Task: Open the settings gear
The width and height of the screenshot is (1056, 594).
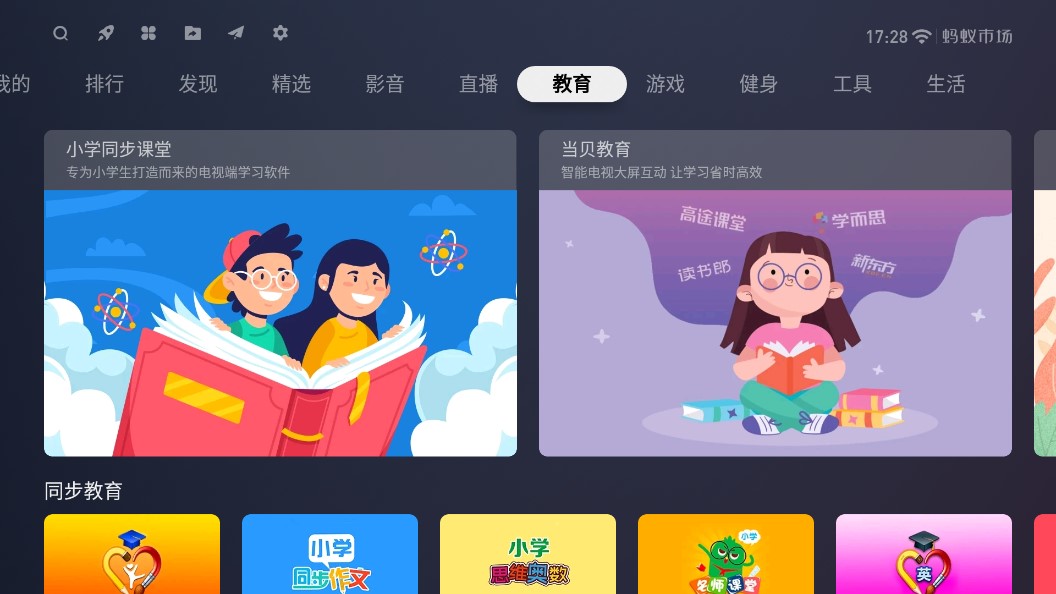Action: (x=280, y=33)
